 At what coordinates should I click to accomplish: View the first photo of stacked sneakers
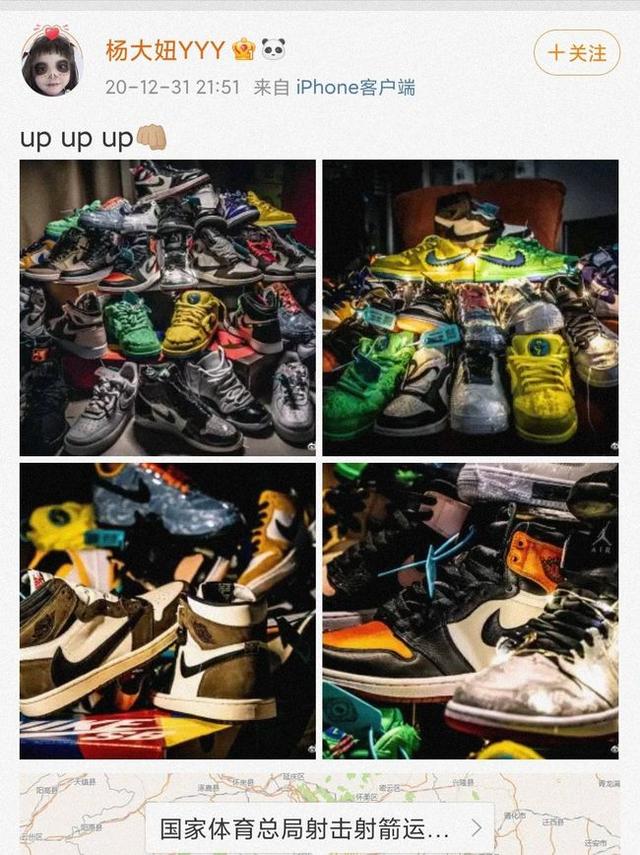tap(167, 307)
